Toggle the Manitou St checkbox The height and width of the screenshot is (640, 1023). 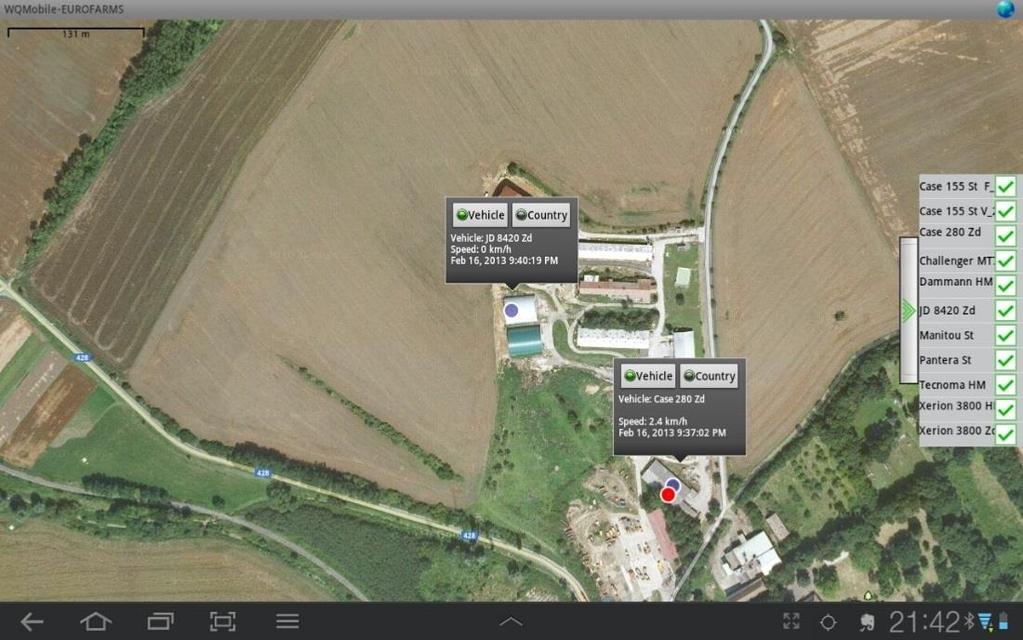pyautogui.click(x=1005, y=335)
